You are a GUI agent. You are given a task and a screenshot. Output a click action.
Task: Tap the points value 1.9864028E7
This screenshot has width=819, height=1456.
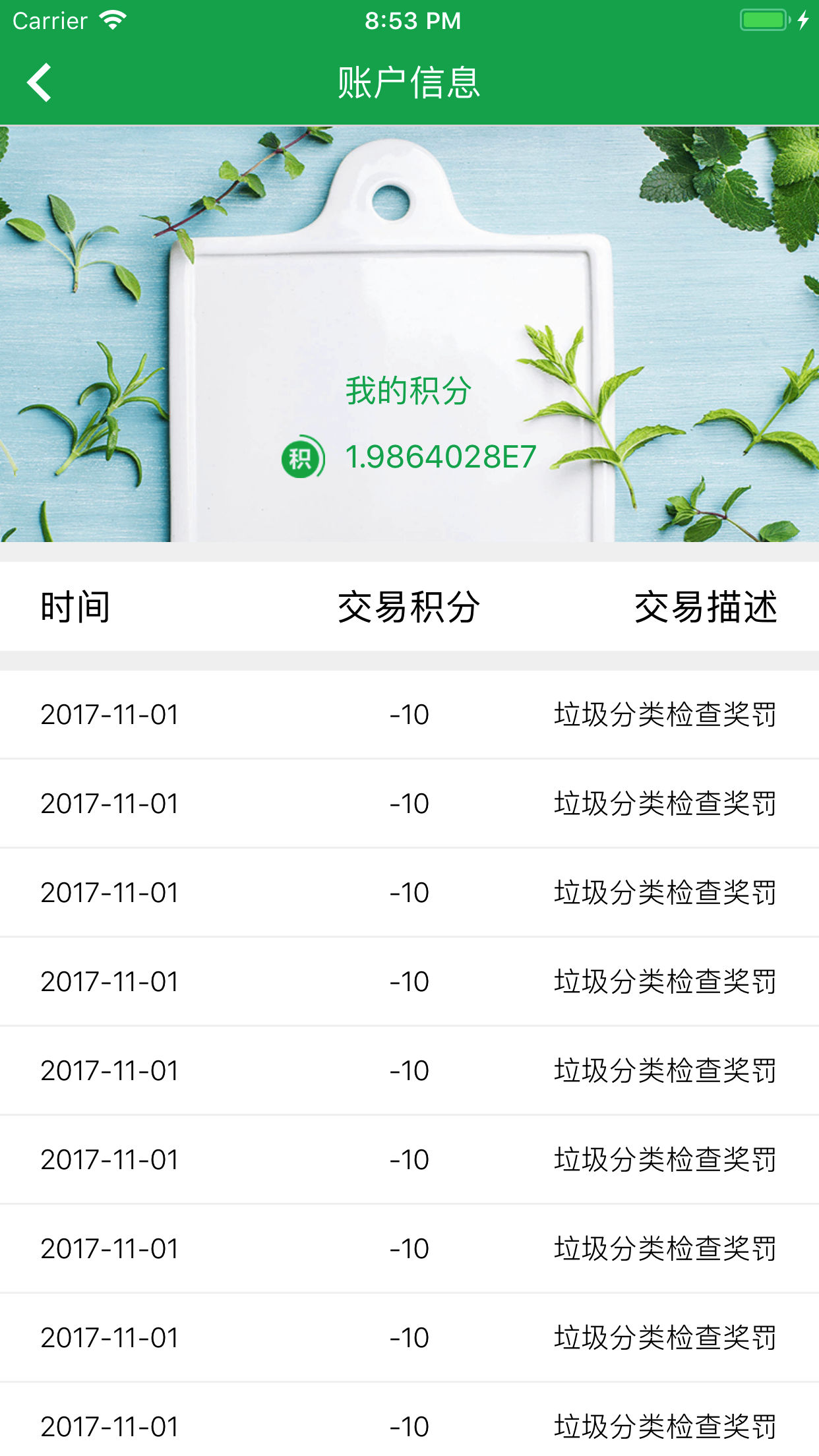[x=440, y=455]
